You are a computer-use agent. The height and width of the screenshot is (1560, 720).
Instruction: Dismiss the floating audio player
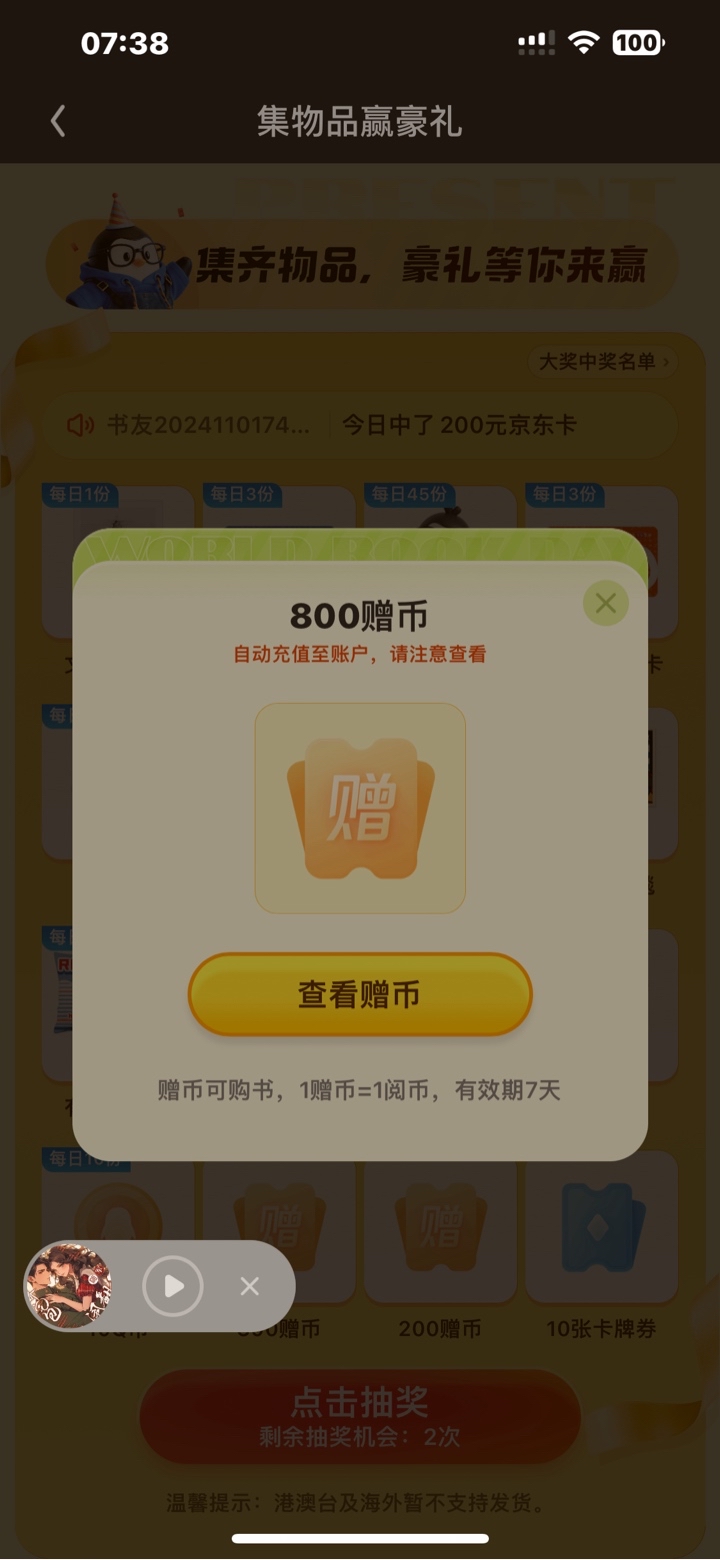(x=250, y=1286)
